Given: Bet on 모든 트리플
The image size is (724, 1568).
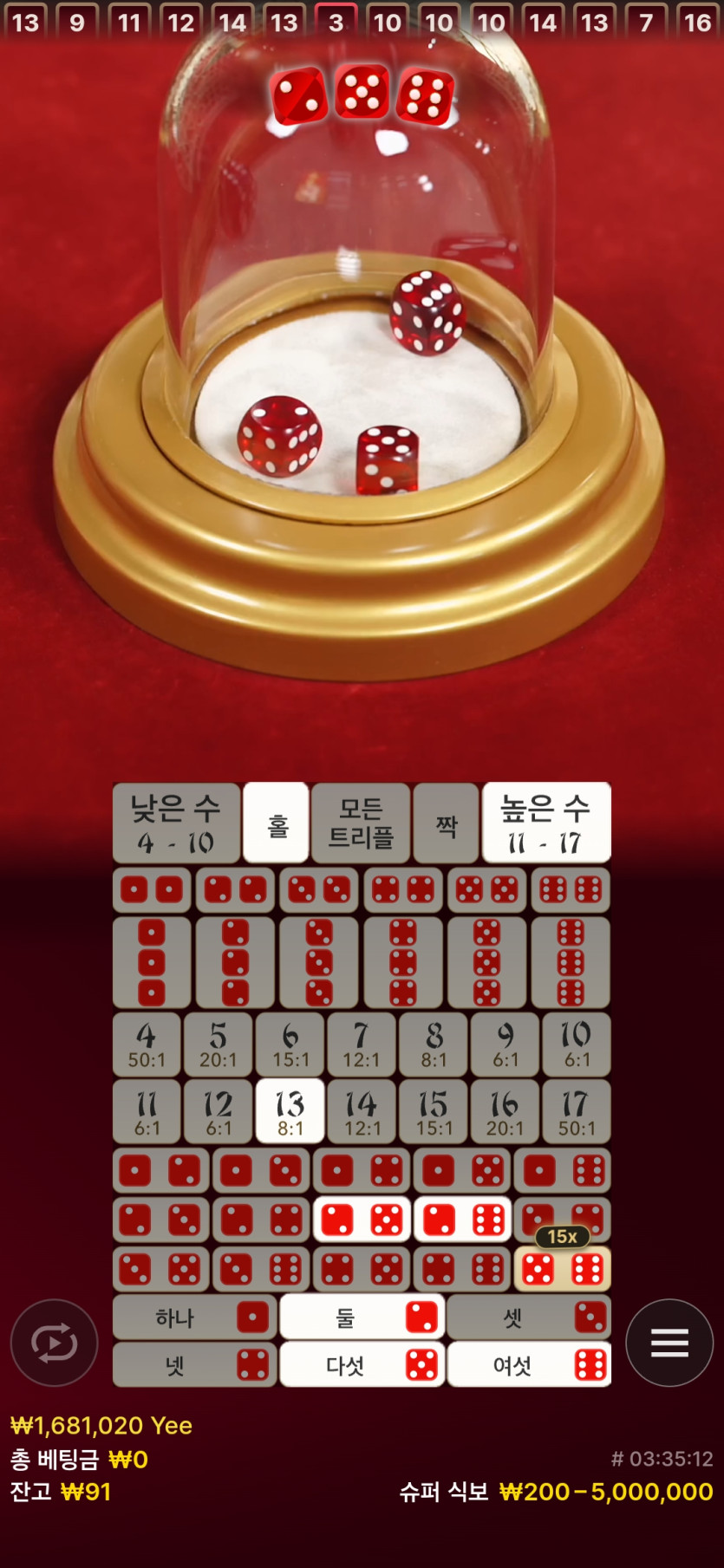Looking at the screenshot, I should click(x=361, y=823).
